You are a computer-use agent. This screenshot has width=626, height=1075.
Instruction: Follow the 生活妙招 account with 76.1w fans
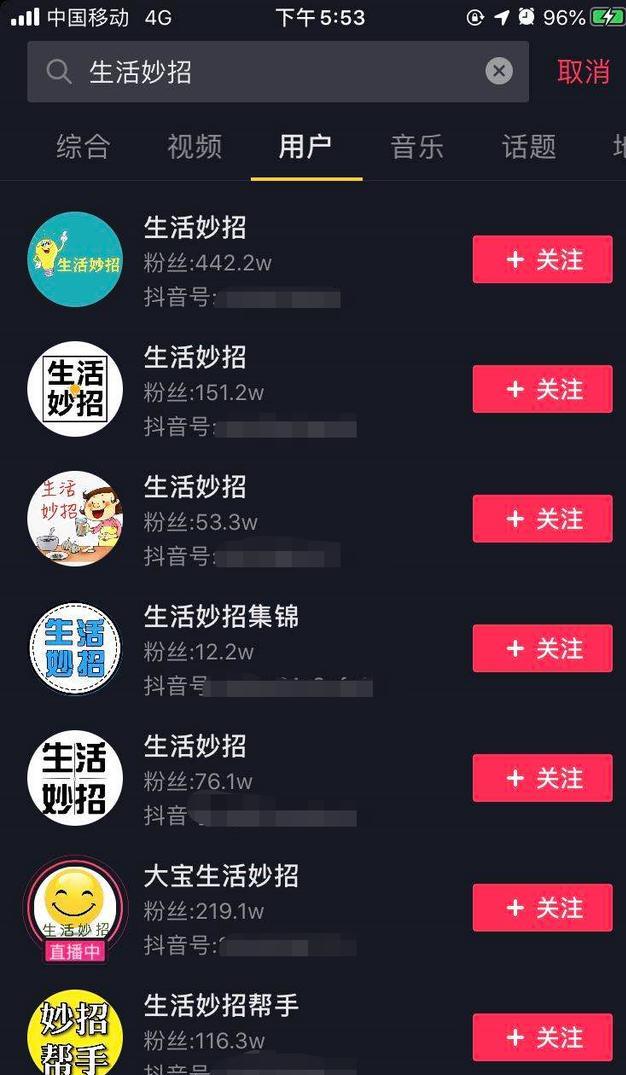pos(542,778)
